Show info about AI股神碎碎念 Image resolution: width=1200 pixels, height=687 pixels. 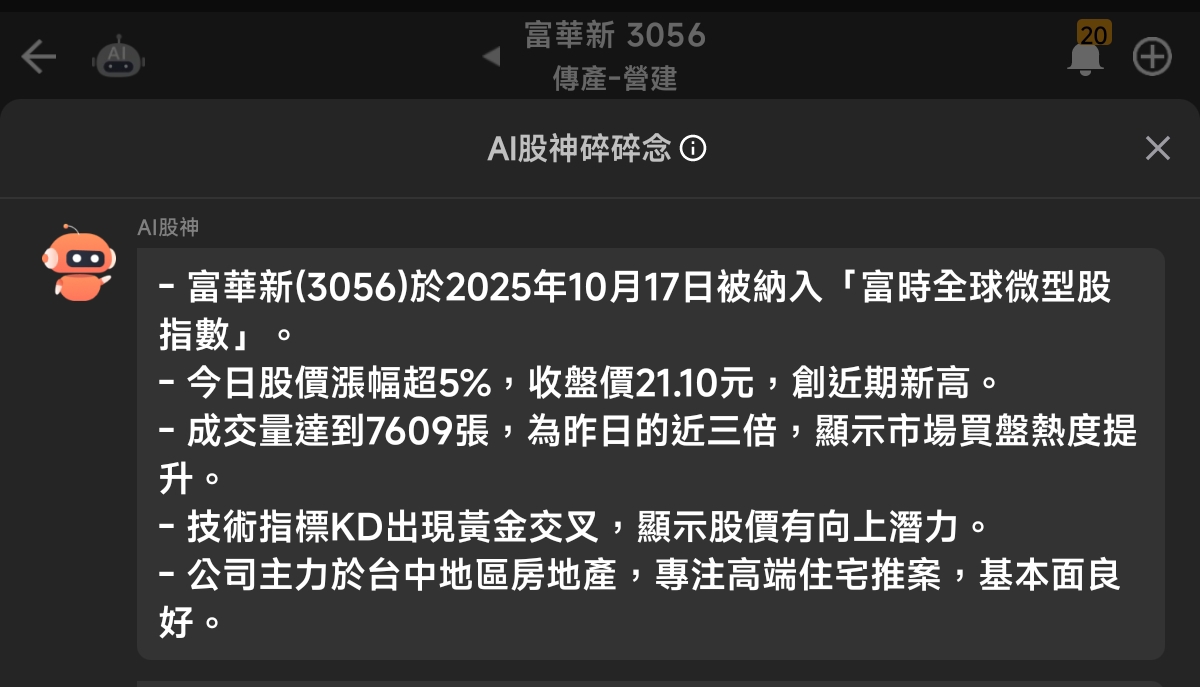pos(693,149)
